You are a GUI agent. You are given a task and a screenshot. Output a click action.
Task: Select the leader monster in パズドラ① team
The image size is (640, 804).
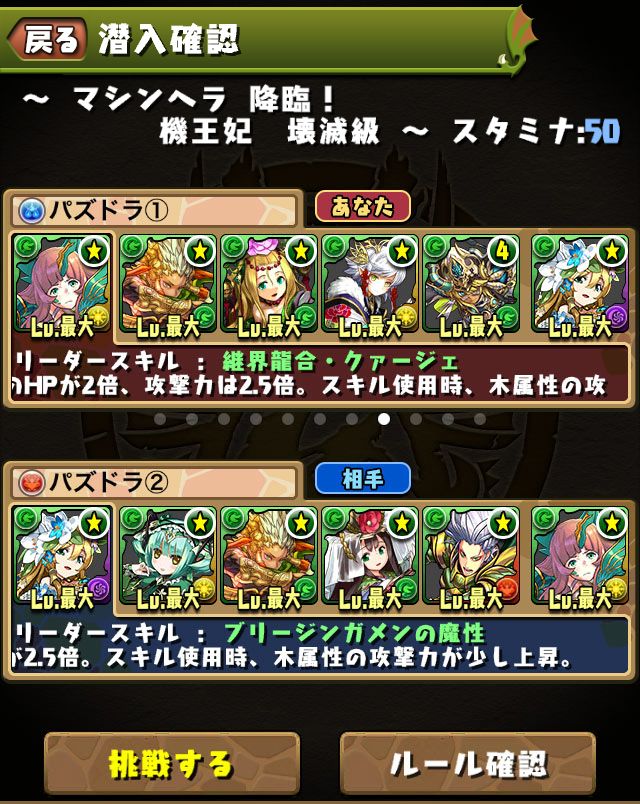point(62,284)
